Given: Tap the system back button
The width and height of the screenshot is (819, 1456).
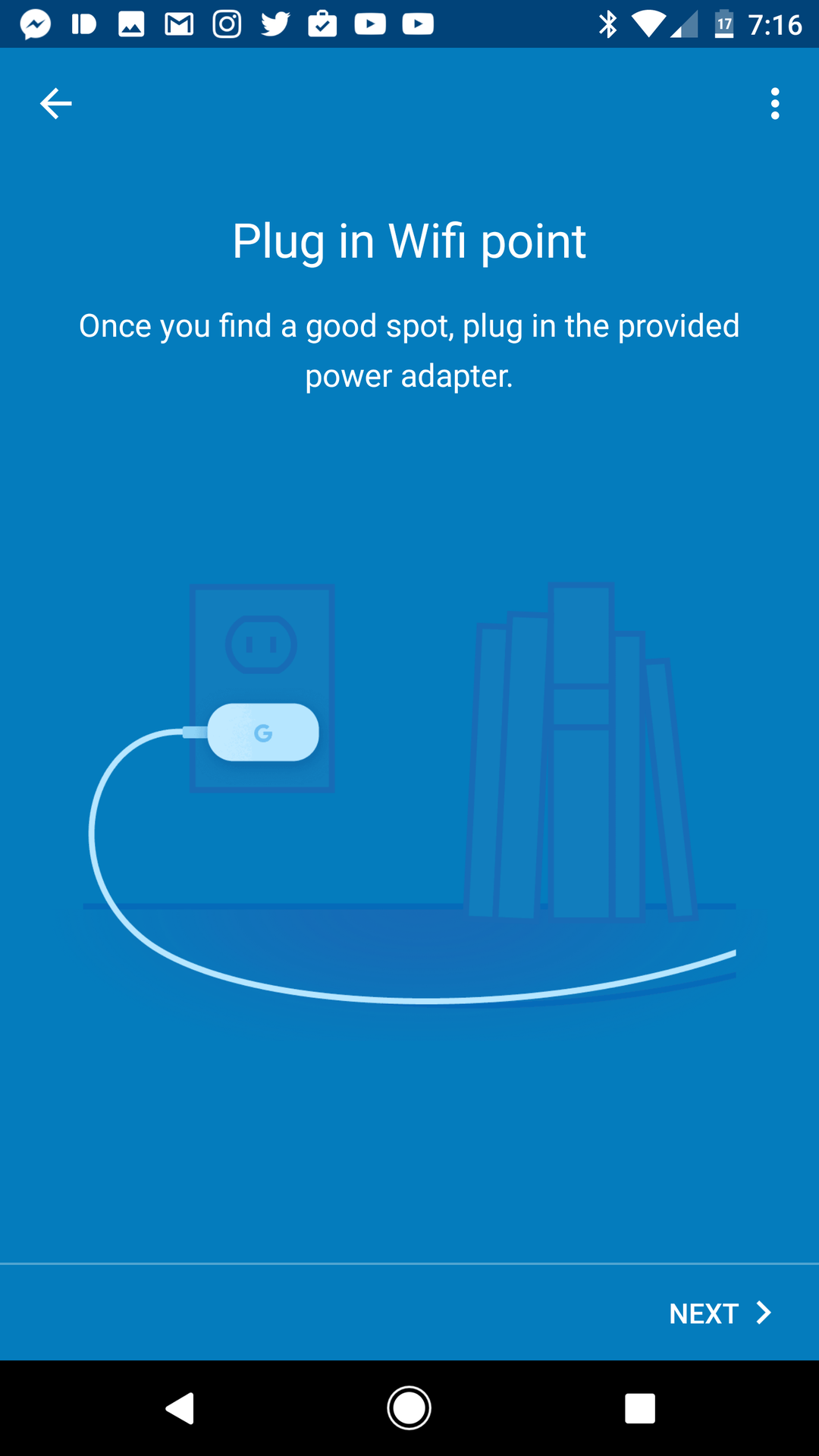Looking at the screenshot, I should [x=180, y=1409].
